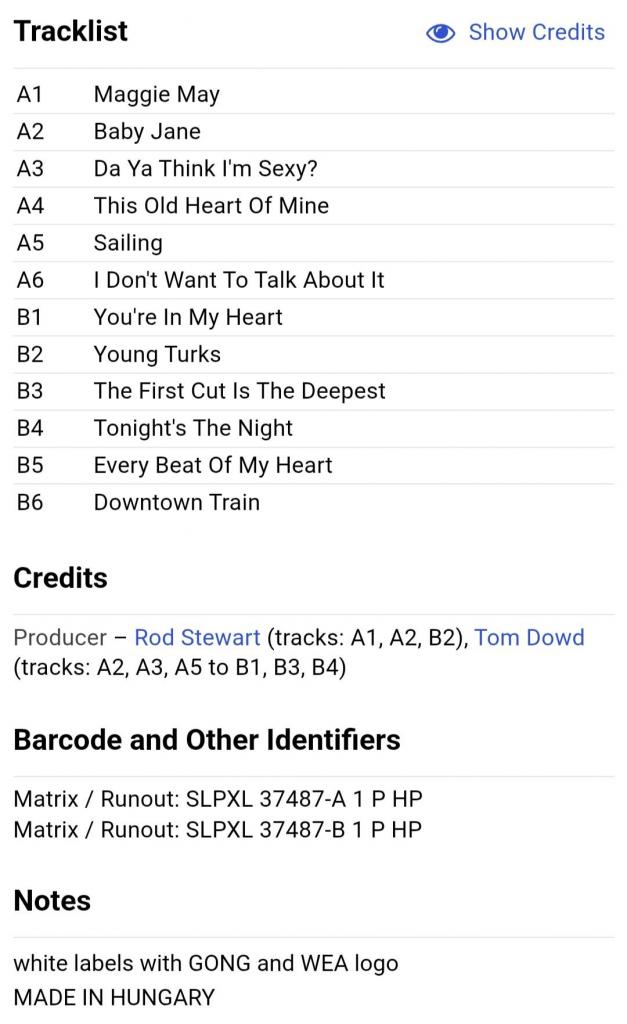This screenshot has width=627, height=1024.
Task: Open the Rod Stewart producer link
Action: click(x=197, y=637)
